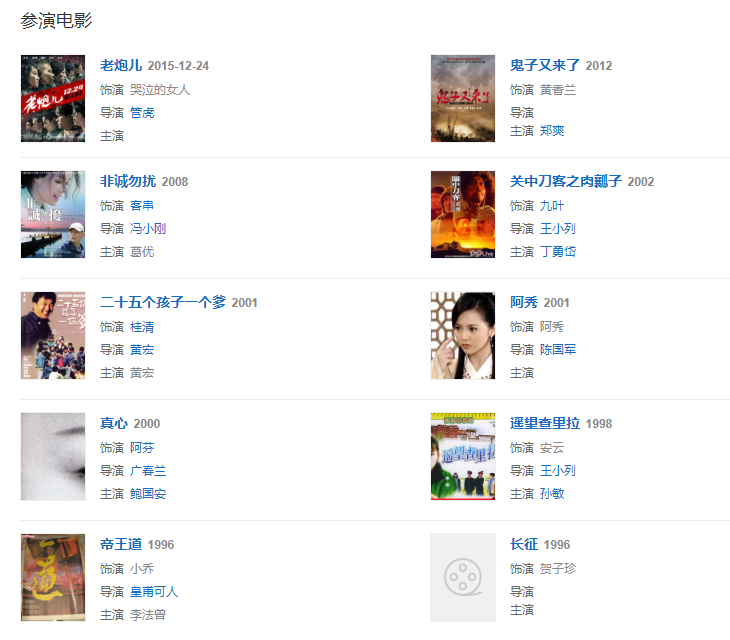The width and height of the screenshot is (730, 640).
Task: Open director 管虎's page
Action: (x=142, y=113)
